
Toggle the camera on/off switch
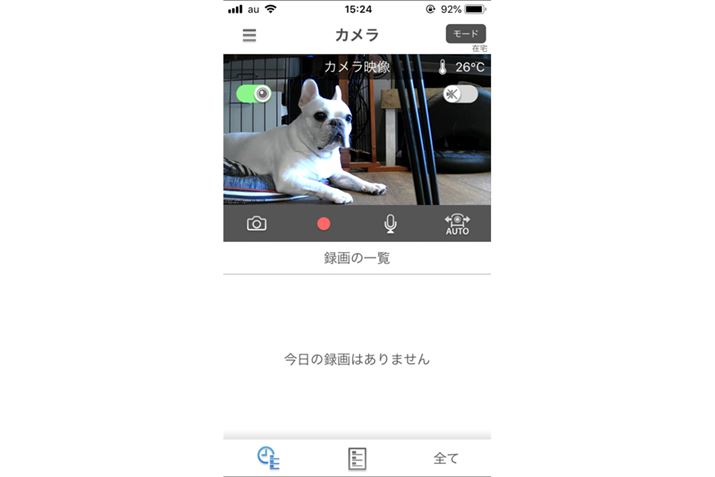coord(254,94)
